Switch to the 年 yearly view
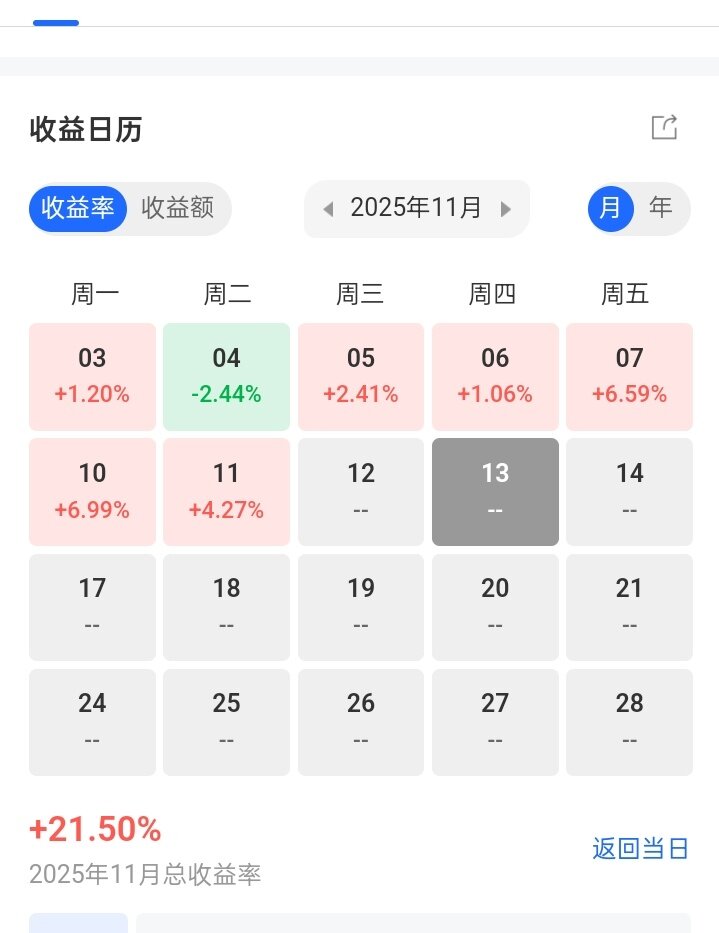Image resolution: width=719 pixels, height=933 pixels. click(x=661, y=208)
